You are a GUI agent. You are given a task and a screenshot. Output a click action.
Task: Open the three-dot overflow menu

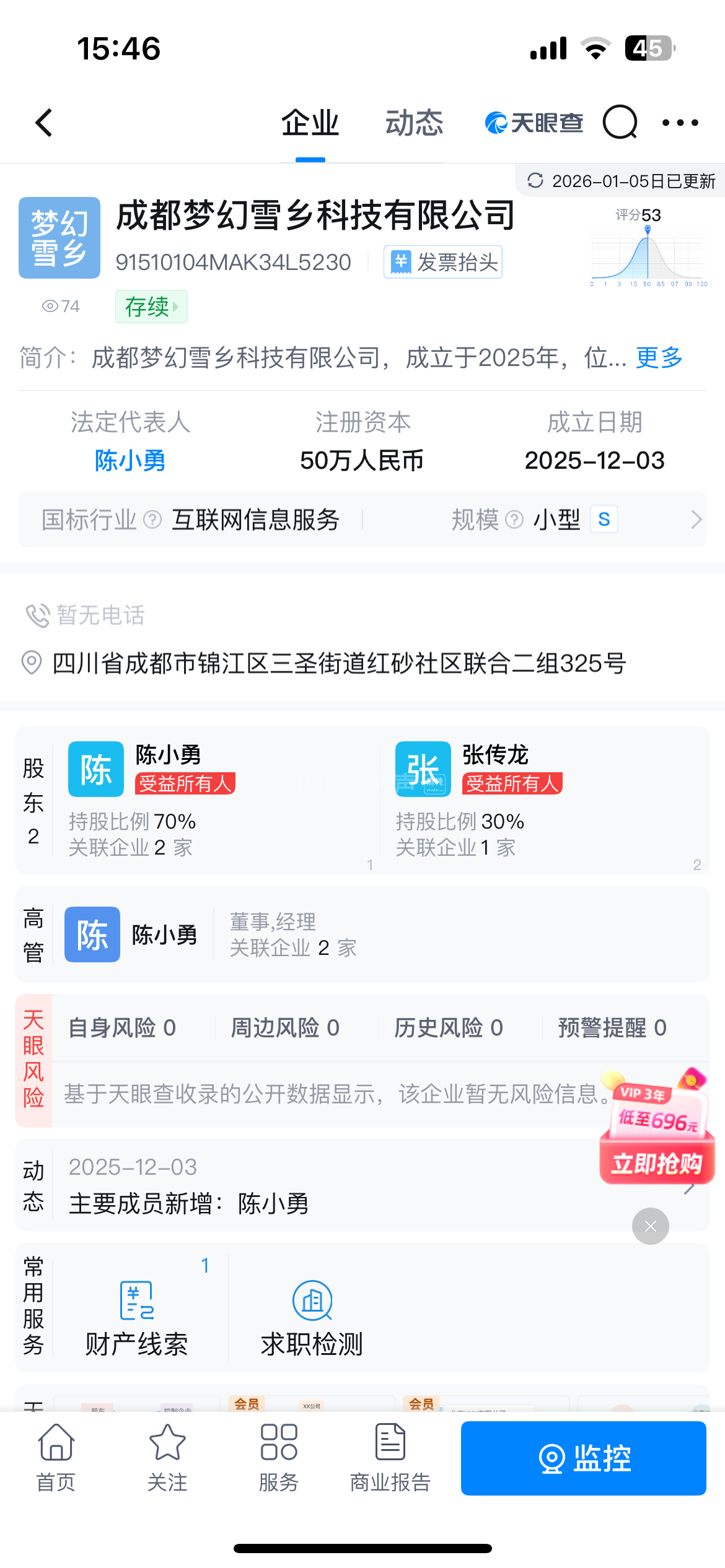click(x=680, y=123)
